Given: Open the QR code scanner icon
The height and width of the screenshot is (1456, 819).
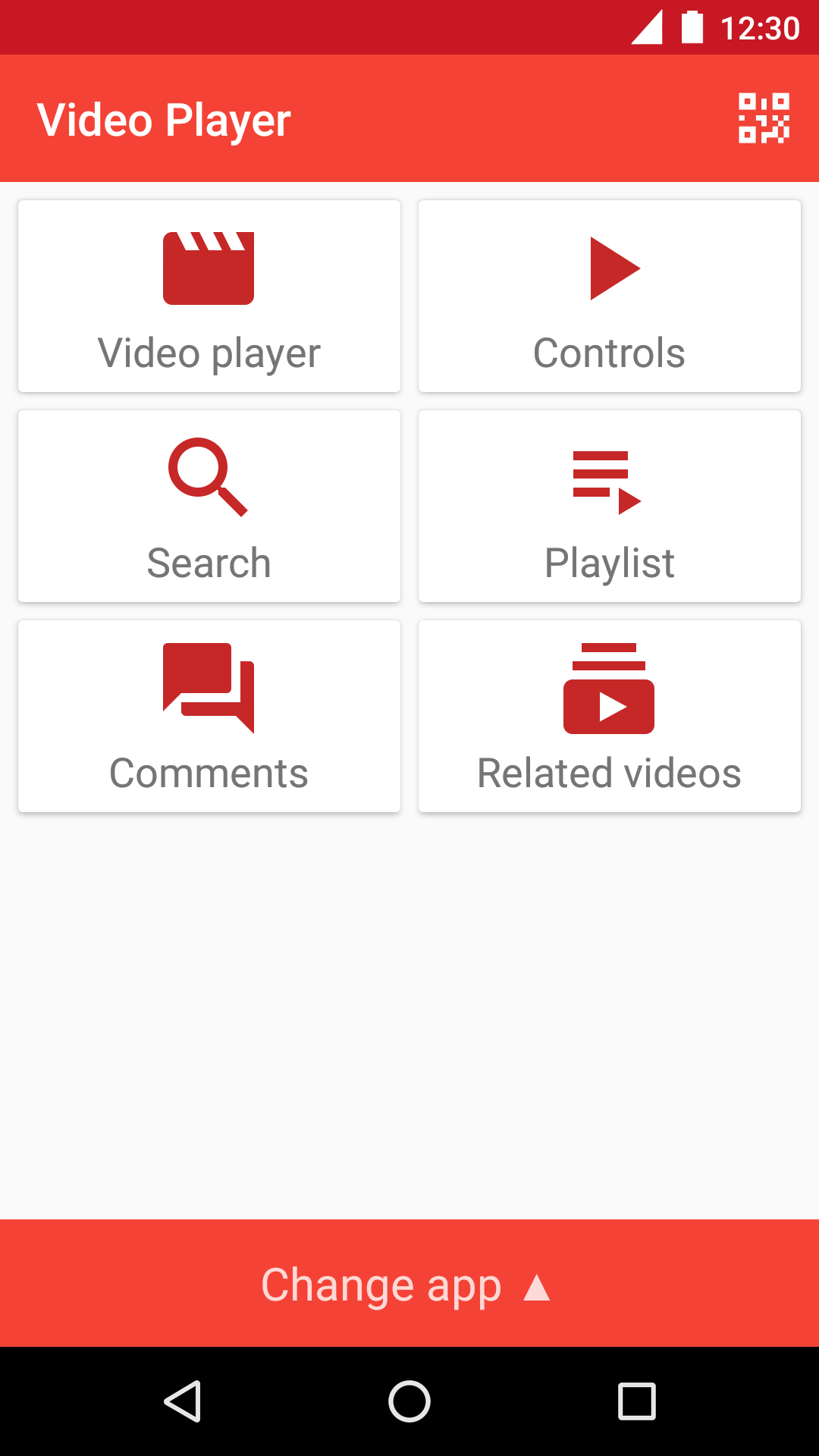Looking at the screenshot, I should pos(764,118).
